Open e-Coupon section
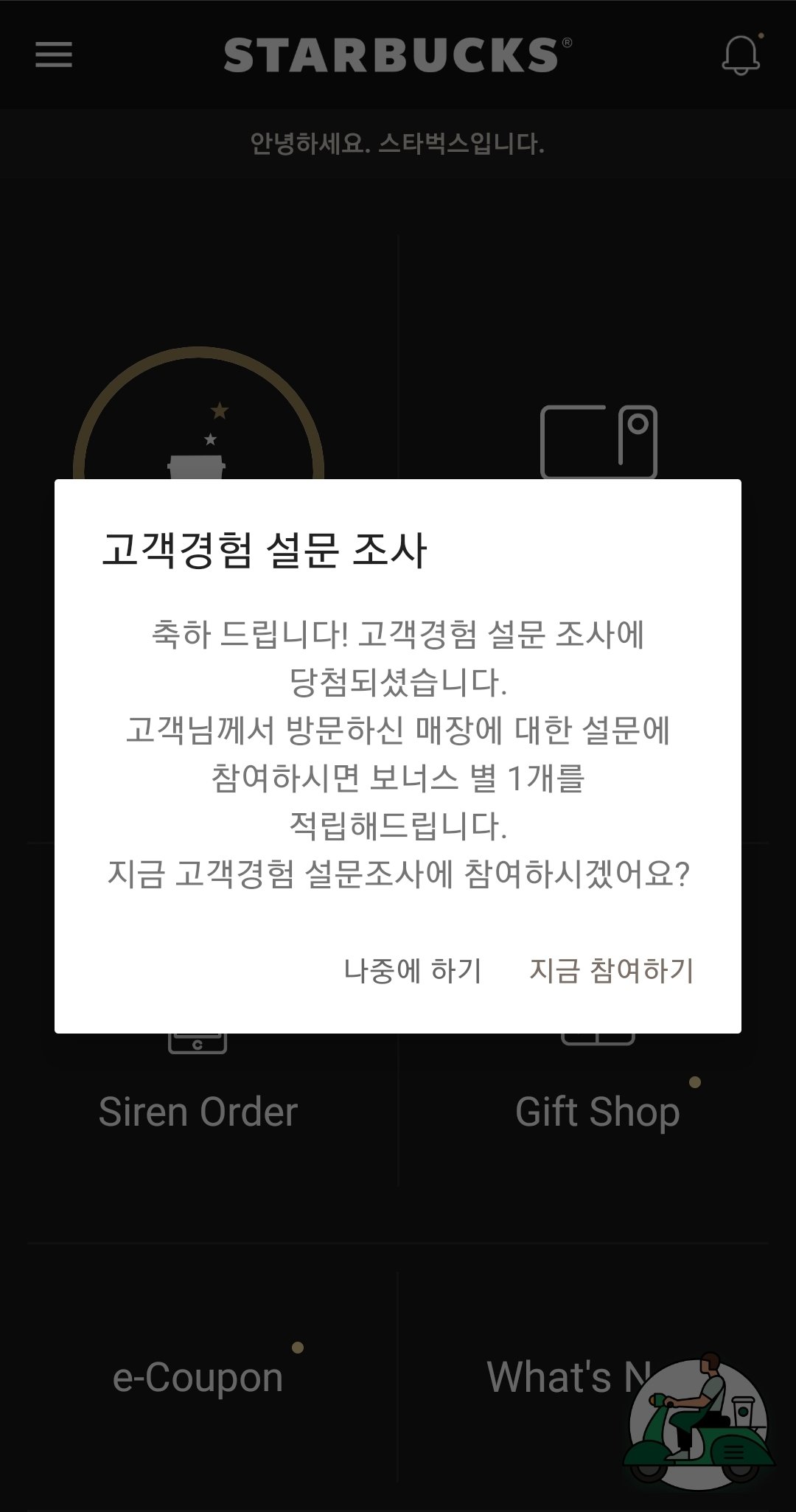796x1512 pixels. click(x=198, y=1377)
